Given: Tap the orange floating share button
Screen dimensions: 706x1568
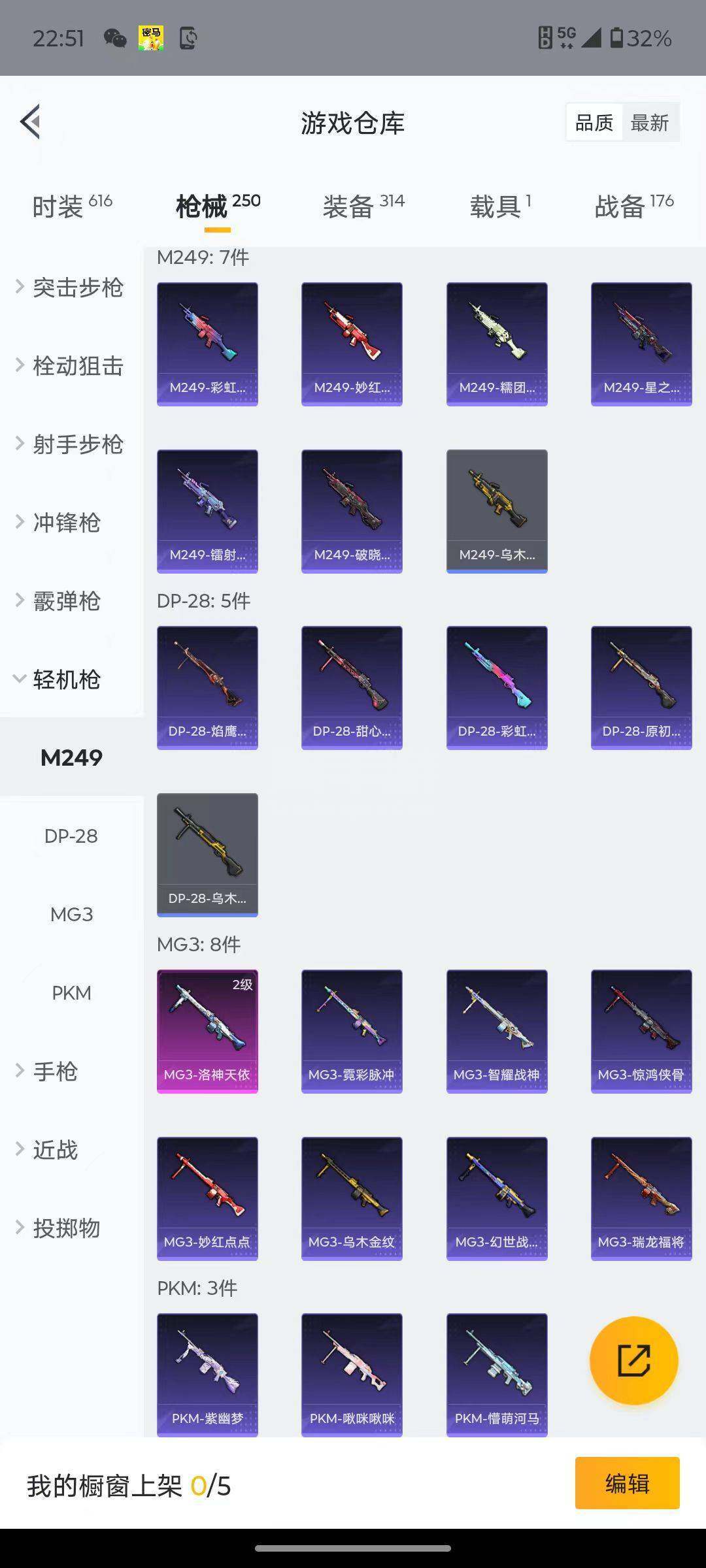Looking at the screenshot, I should click(x=633, y=1361).
